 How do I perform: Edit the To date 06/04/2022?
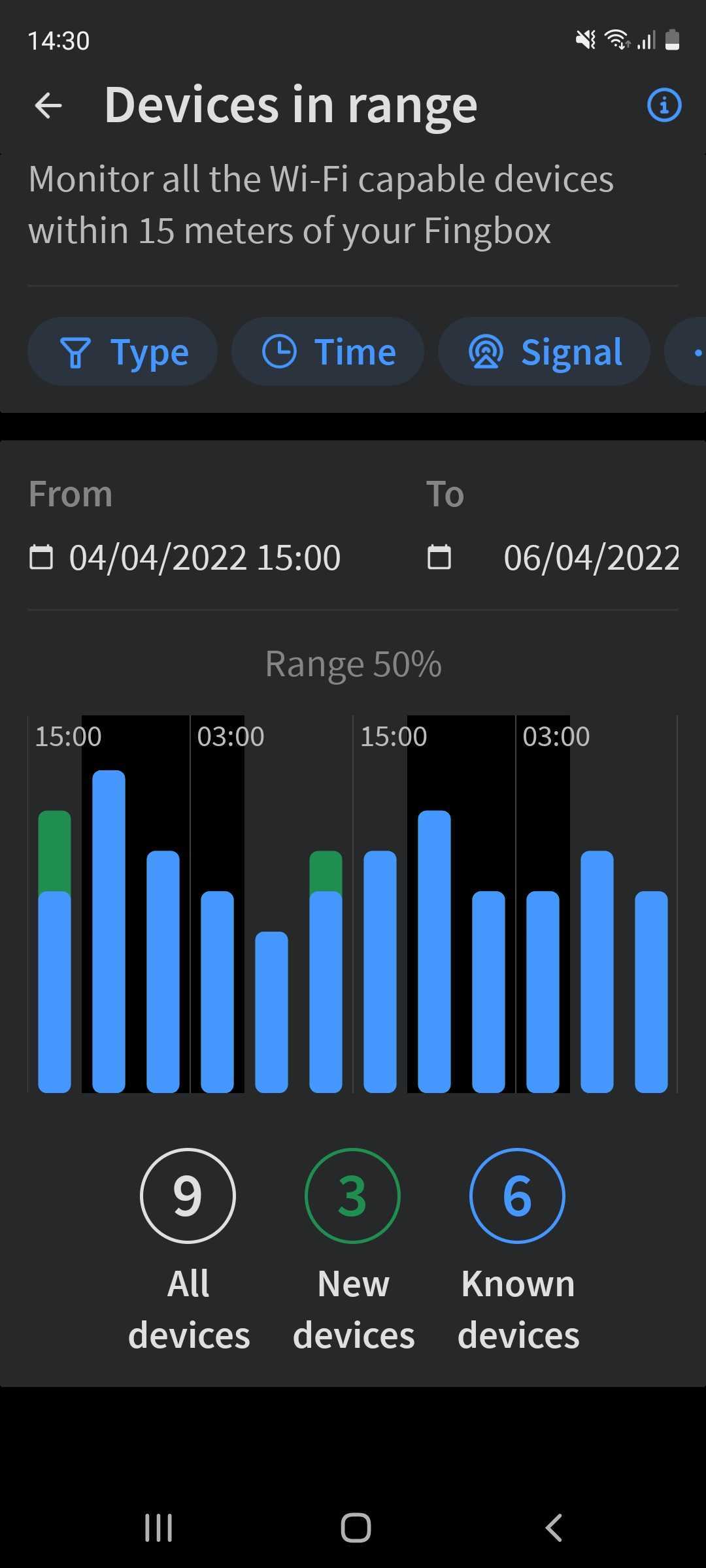(x=553, y=558)
